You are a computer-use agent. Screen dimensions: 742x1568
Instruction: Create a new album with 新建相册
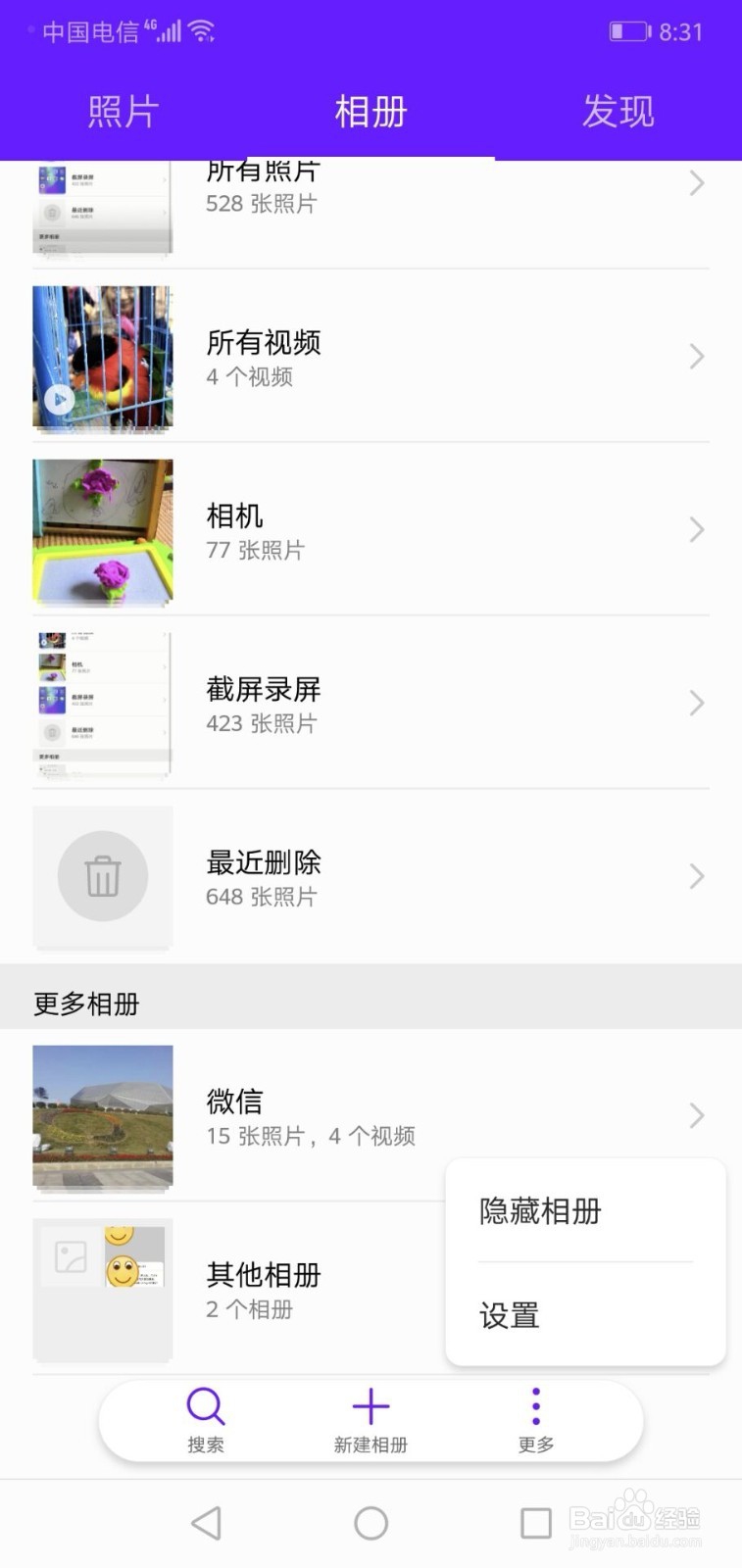371,1420
